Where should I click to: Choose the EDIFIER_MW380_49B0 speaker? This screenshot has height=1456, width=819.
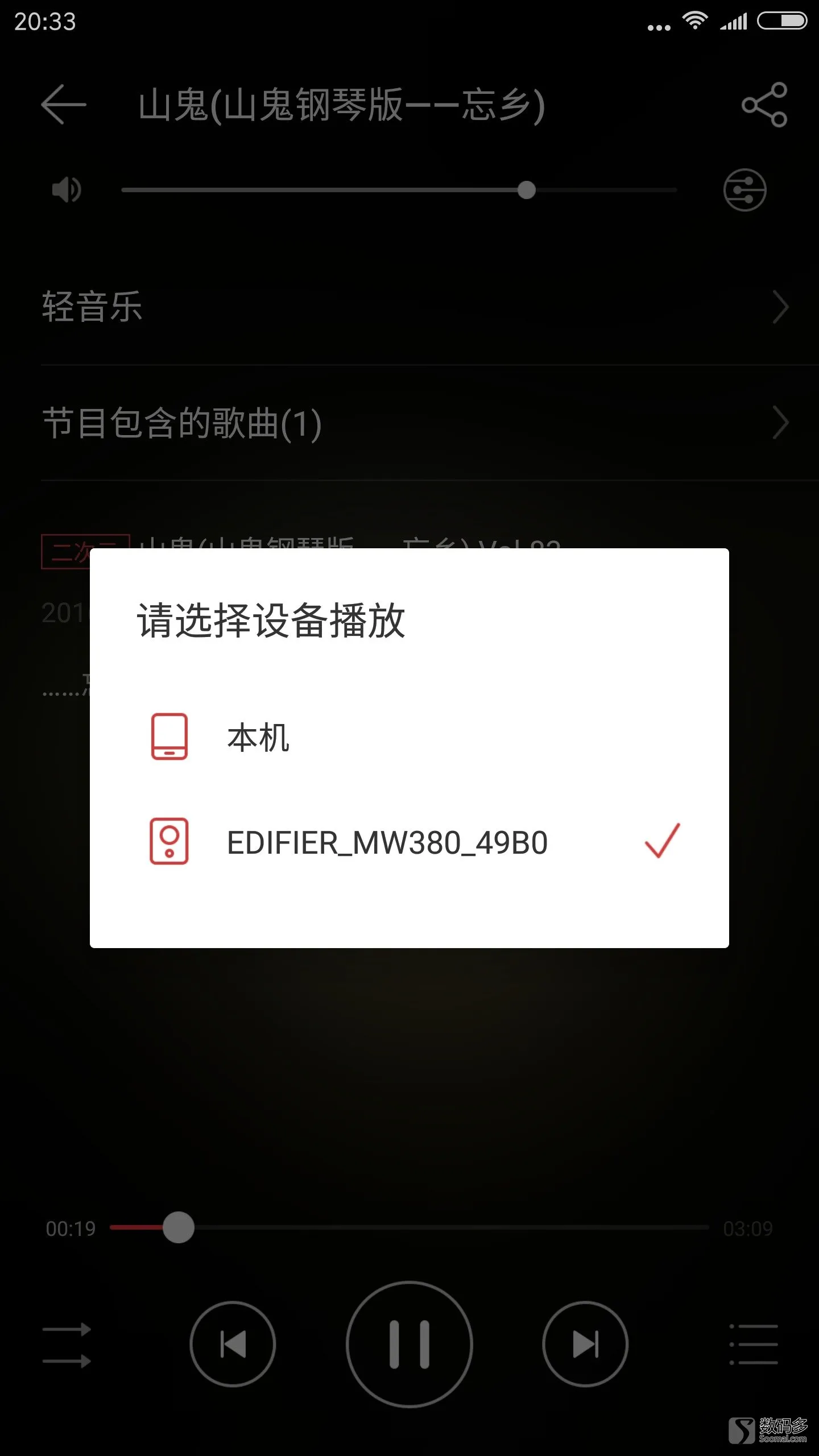(x=387, y=842)
